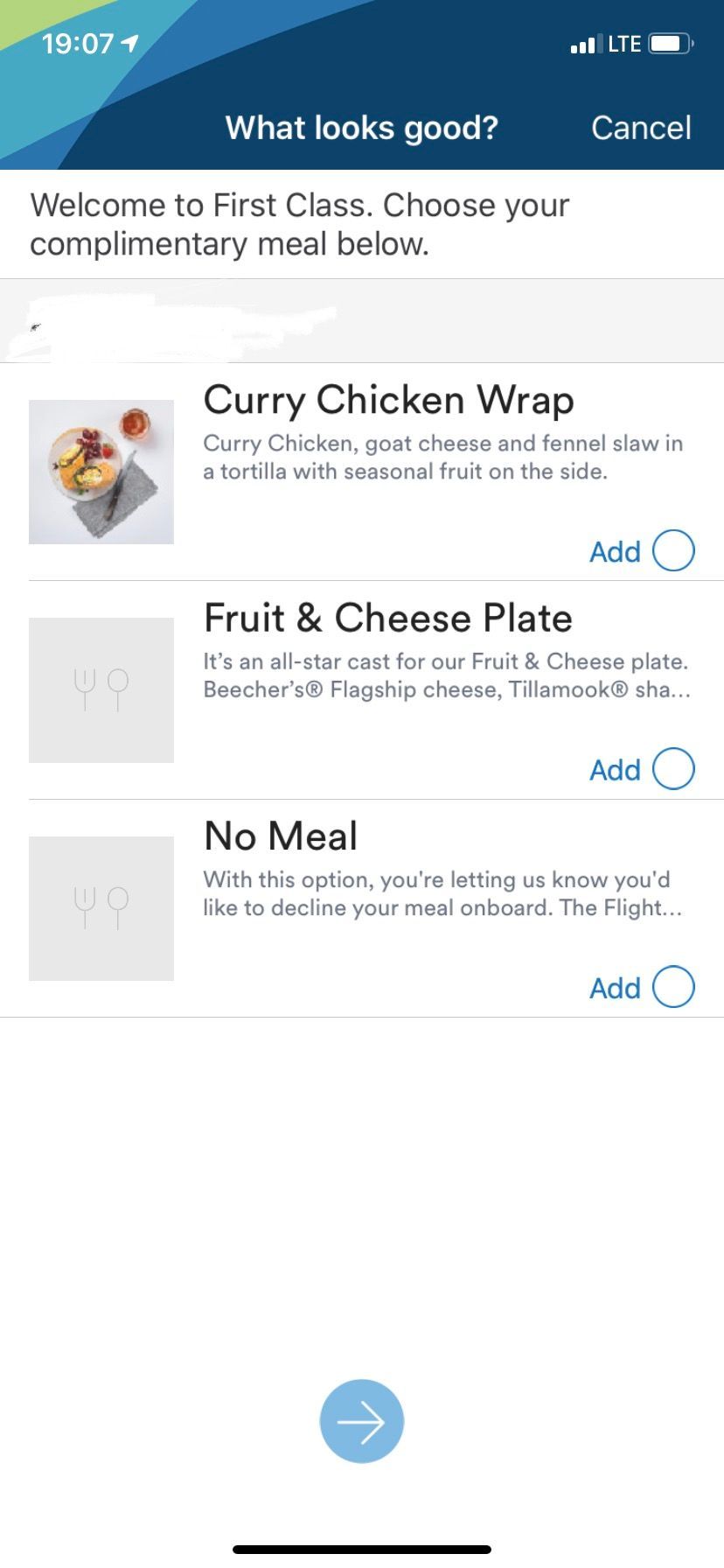Open the Curry Chicken Wrap photo

click(101, 472)
